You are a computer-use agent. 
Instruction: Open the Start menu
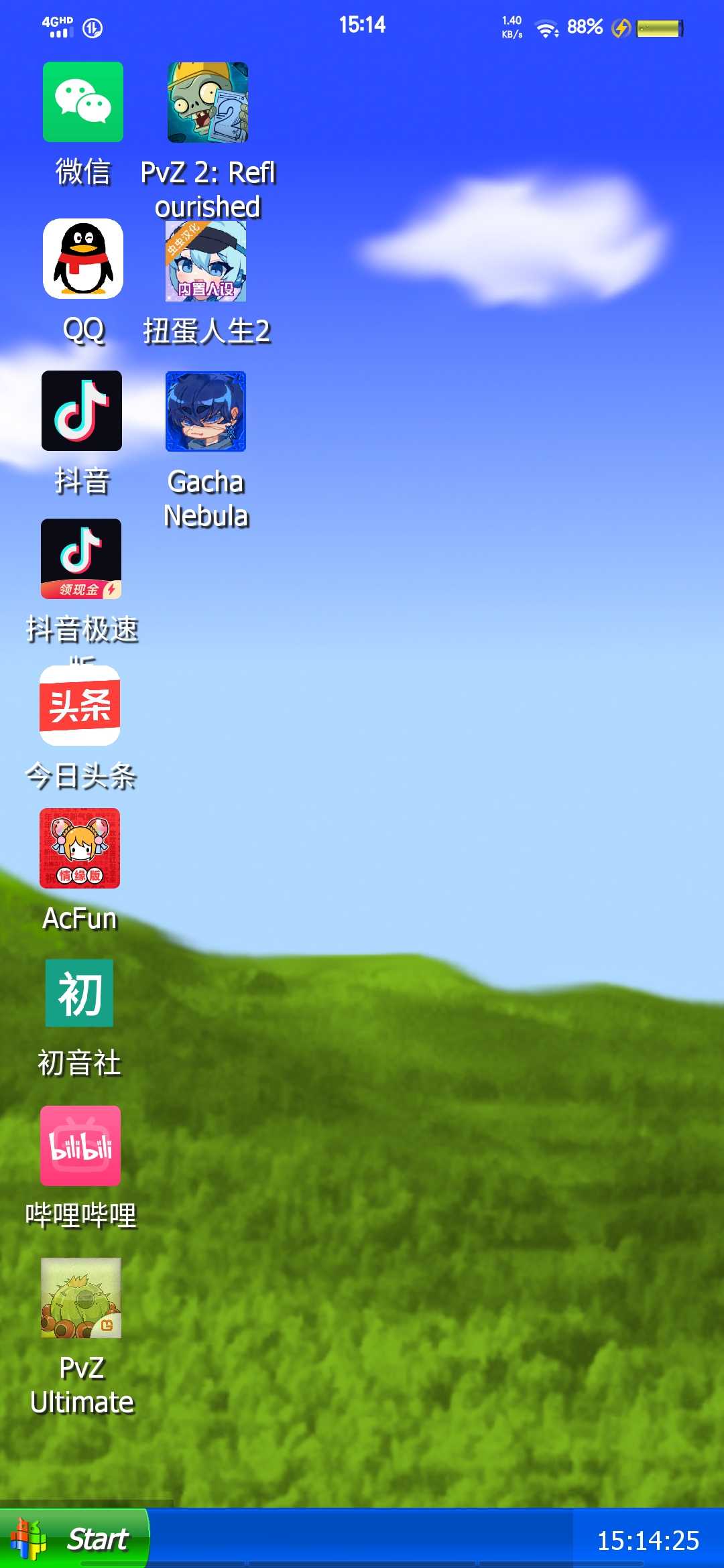(x=74, y=1539)
